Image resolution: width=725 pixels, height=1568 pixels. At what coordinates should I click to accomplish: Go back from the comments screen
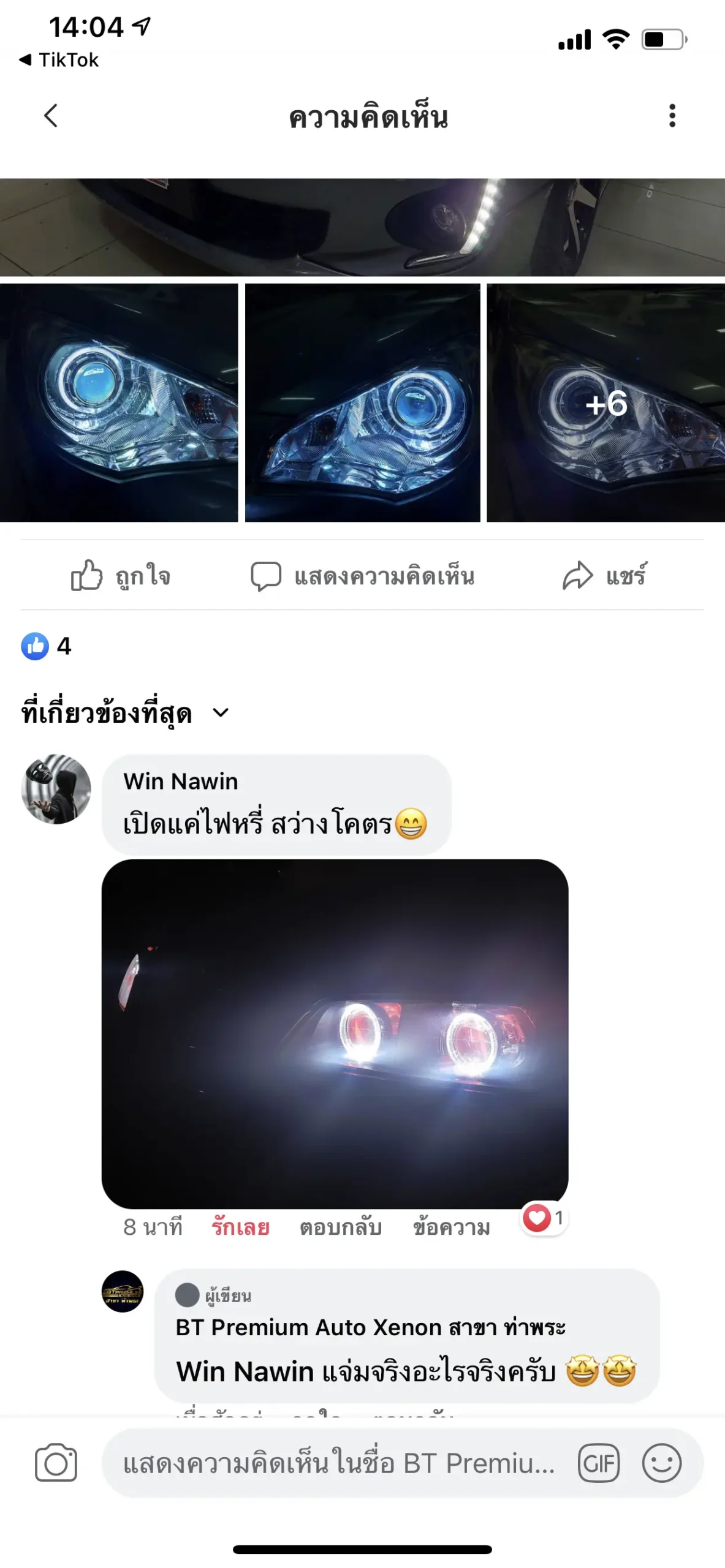pos(51,115)
